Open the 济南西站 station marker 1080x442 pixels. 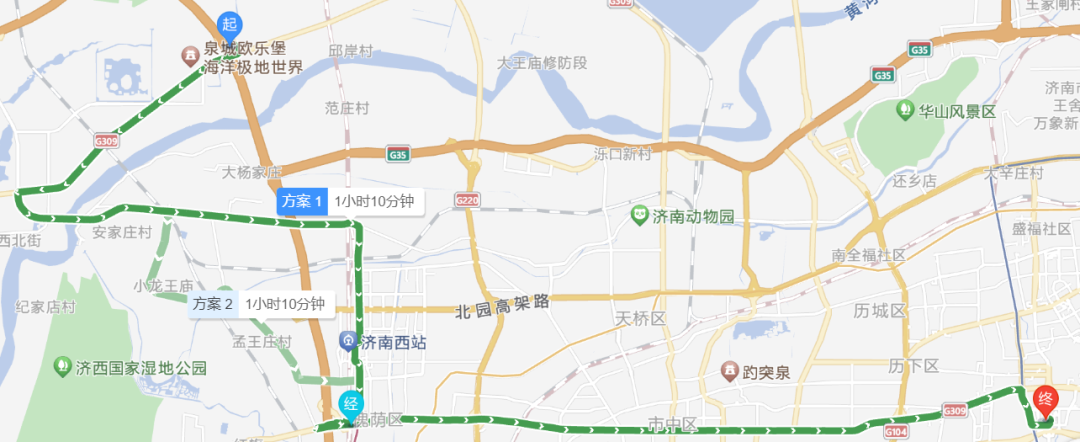coord(347,342)
